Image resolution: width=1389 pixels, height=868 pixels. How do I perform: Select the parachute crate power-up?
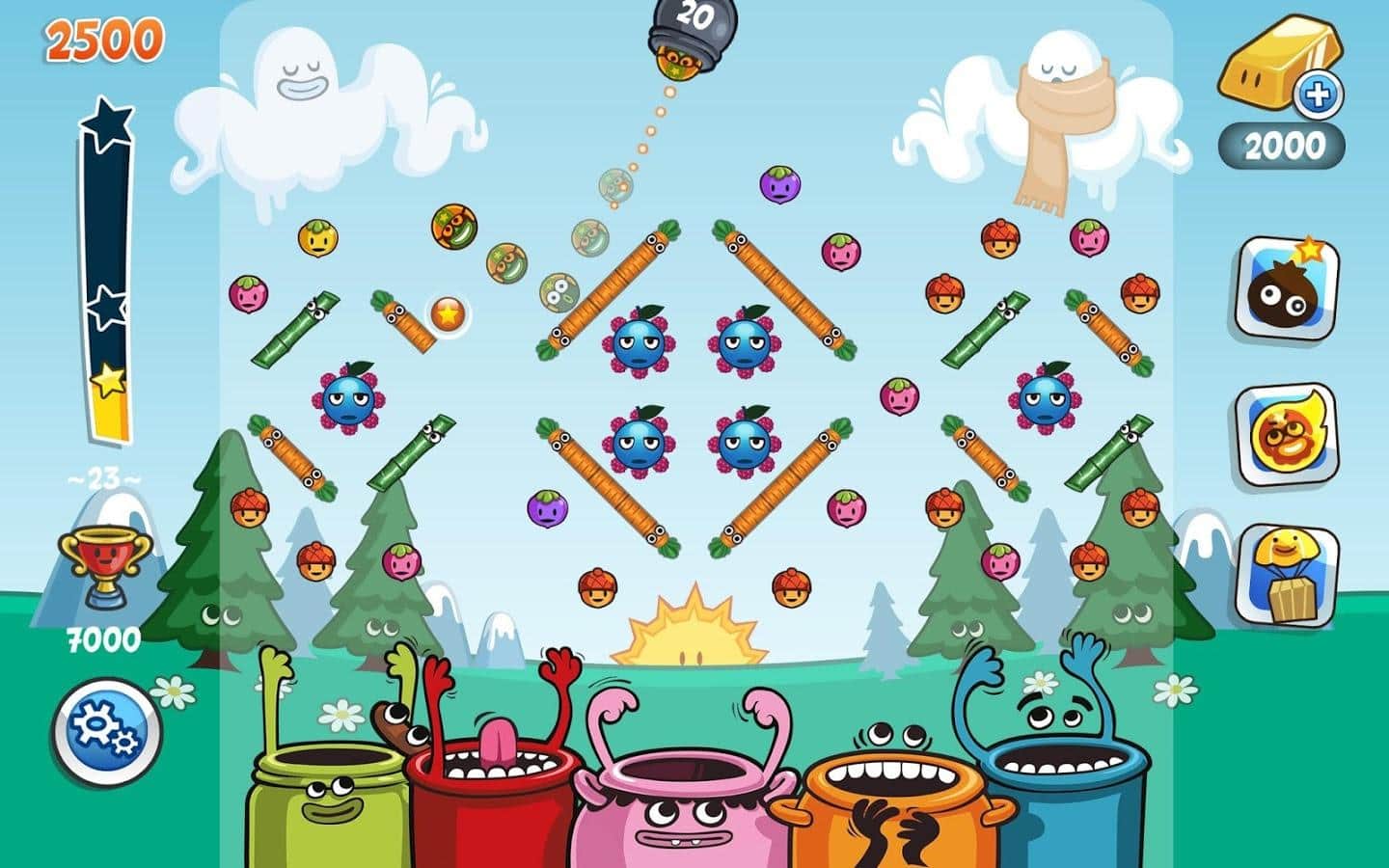(x=1287, y=576)
